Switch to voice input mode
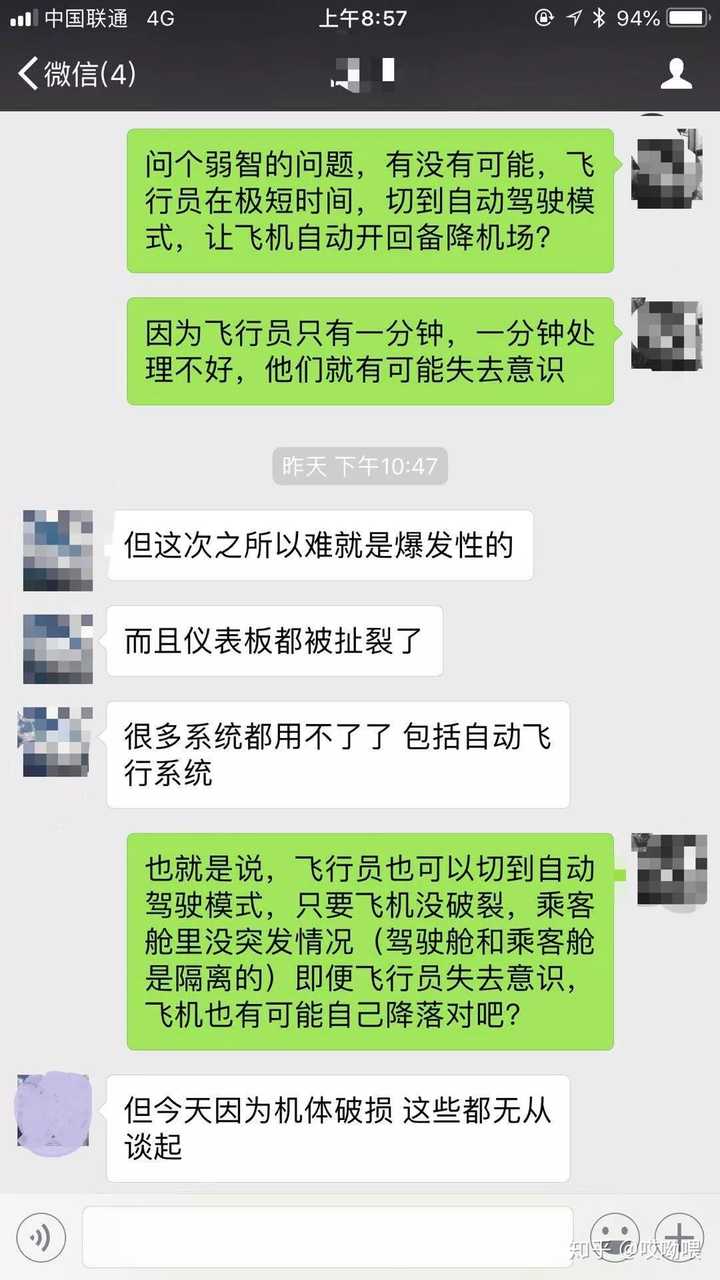 [41, 1238]
